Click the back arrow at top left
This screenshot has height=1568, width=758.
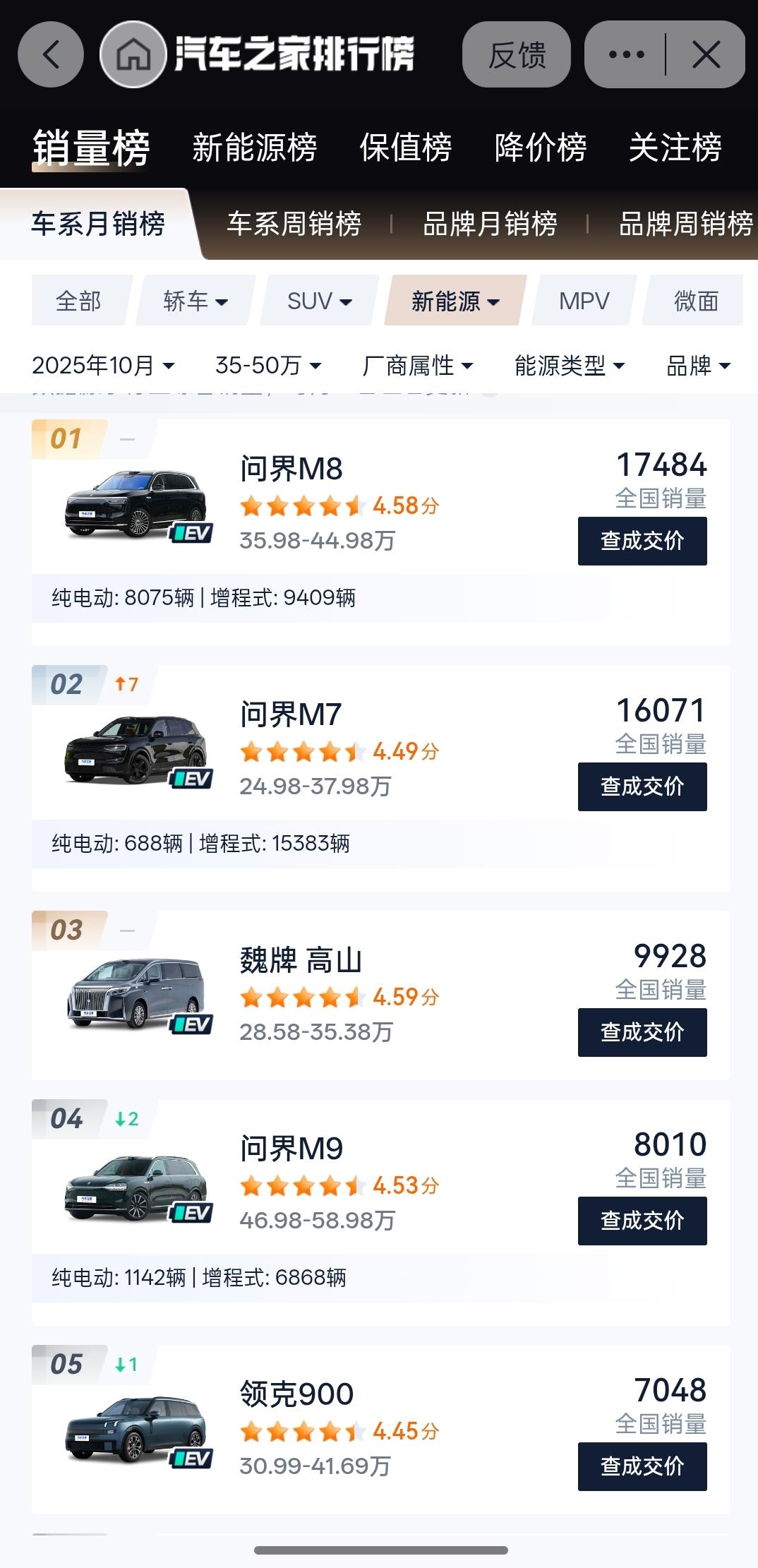click(49, 54)
